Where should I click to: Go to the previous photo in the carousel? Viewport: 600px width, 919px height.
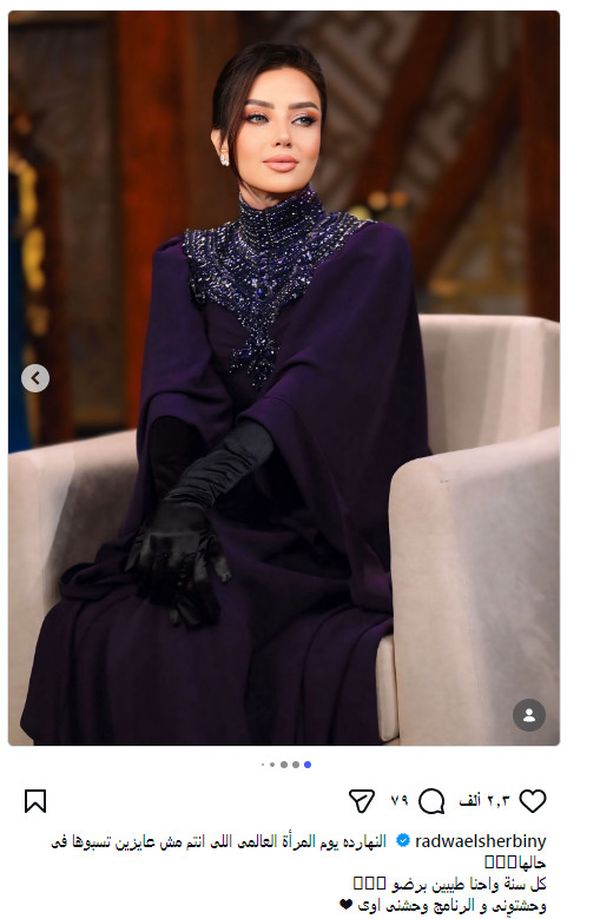[35, 378]
